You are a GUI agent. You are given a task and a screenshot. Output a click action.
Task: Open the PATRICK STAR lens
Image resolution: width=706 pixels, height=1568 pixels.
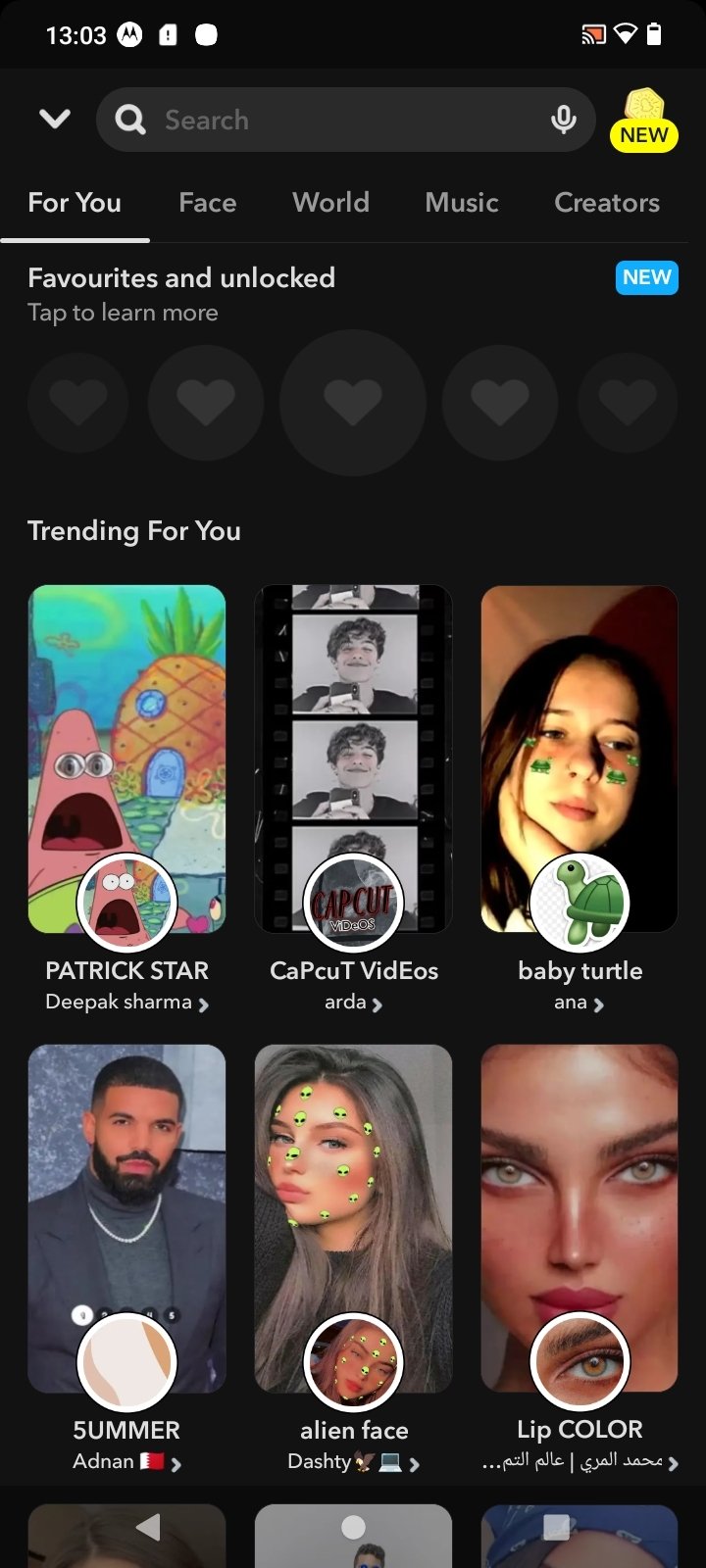pyautogui.click(x=126, y=759)
